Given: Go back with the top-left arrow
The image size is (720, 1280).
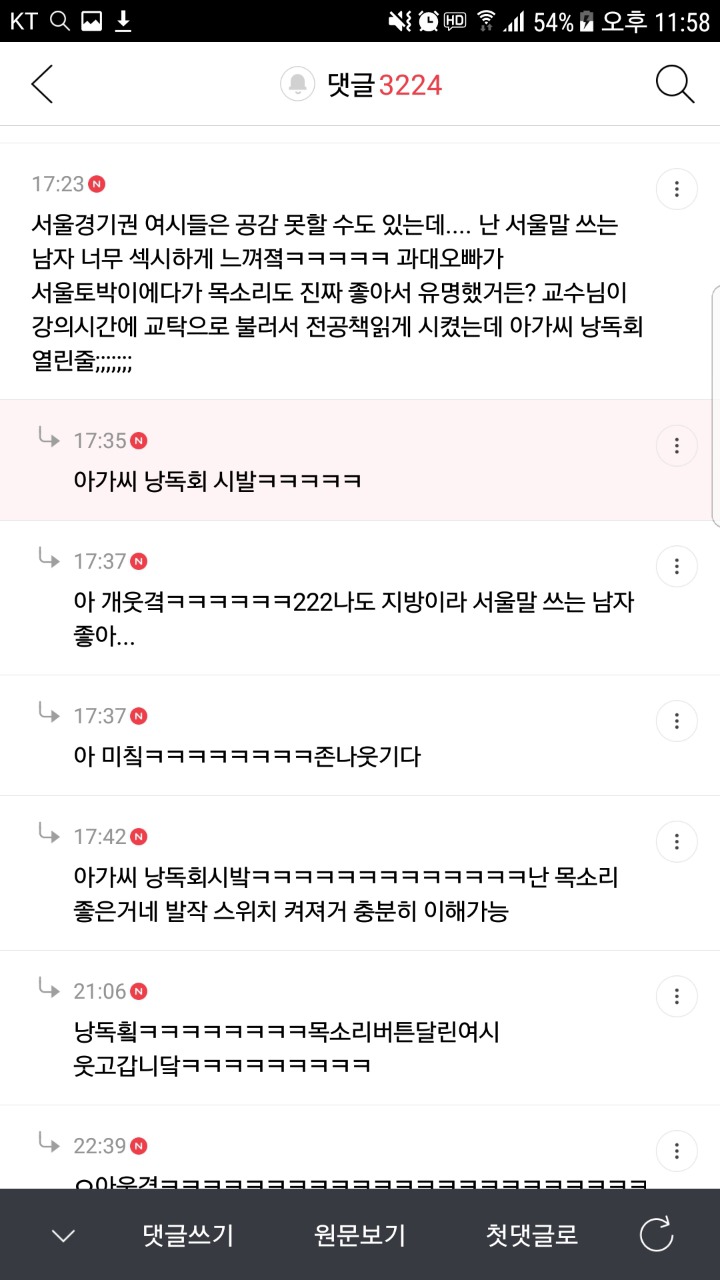Looking at the screenshot, I should [x=42, y=85].
